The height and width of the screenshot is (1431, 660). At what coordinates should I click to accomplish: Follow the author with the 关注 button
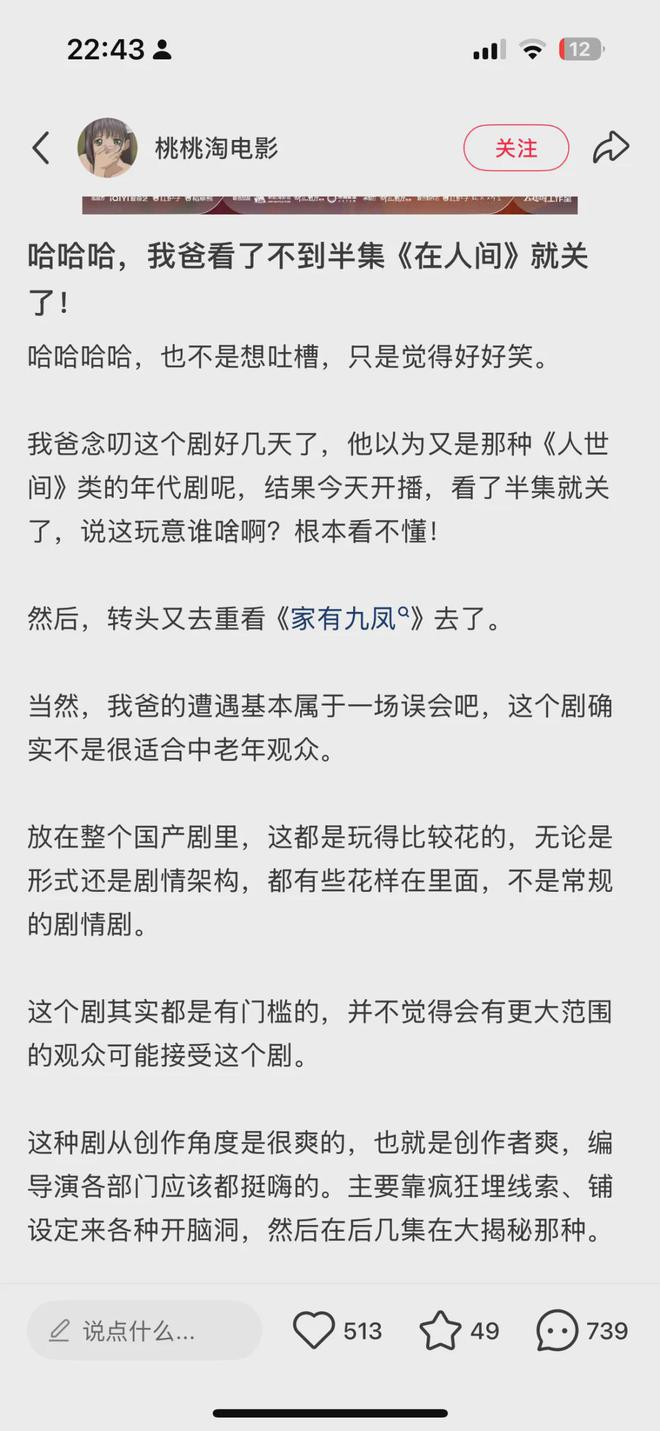pyautogui.click(x=516, y=148)
